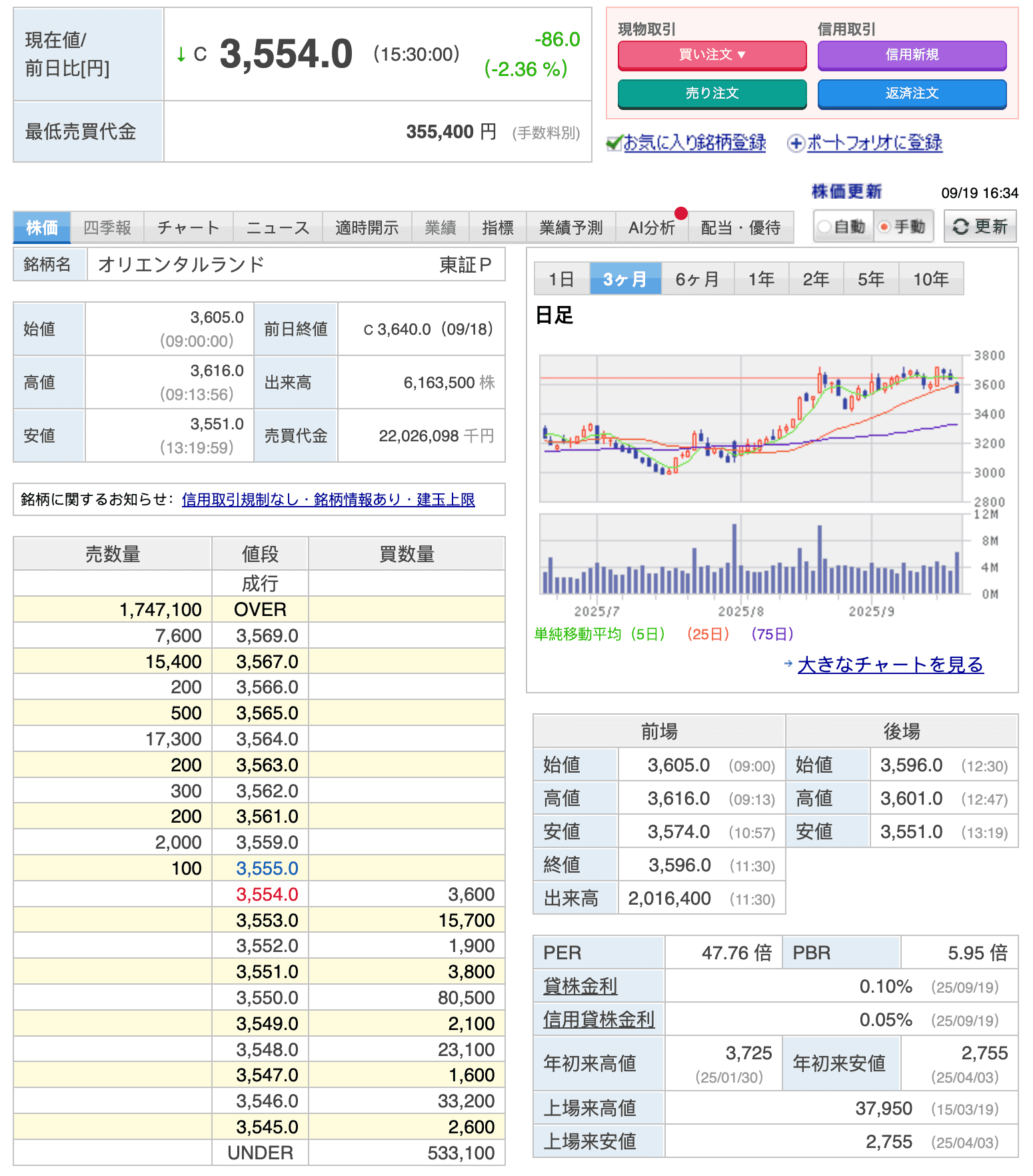The image size is (1033, 1176).
Task: Click the plus icon beside ポートフォリオに登録
Action: point(796,143)
